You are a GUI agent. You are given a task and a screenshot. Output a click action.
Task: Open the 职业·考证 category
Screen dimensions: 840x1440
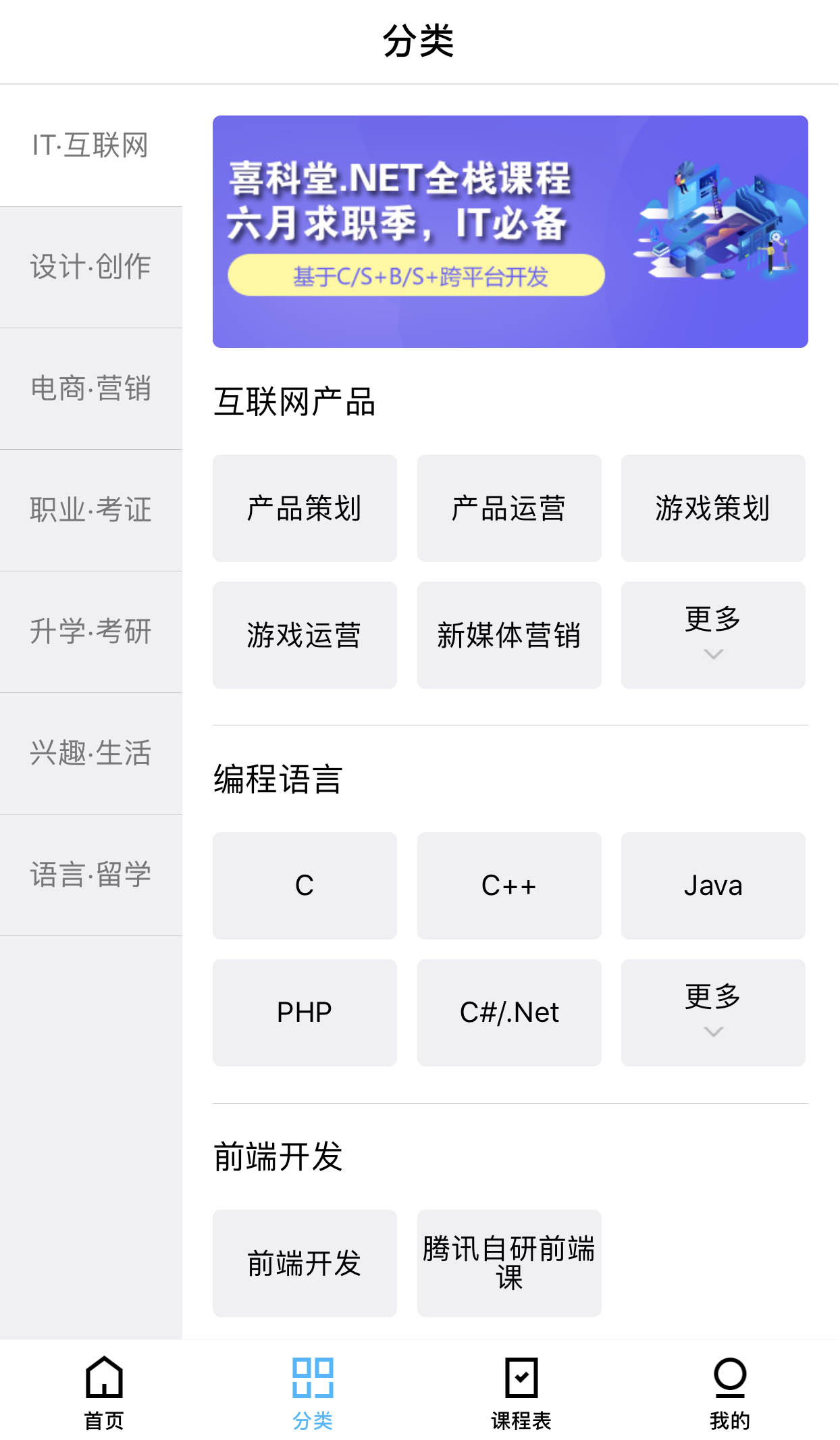[91, 511]
